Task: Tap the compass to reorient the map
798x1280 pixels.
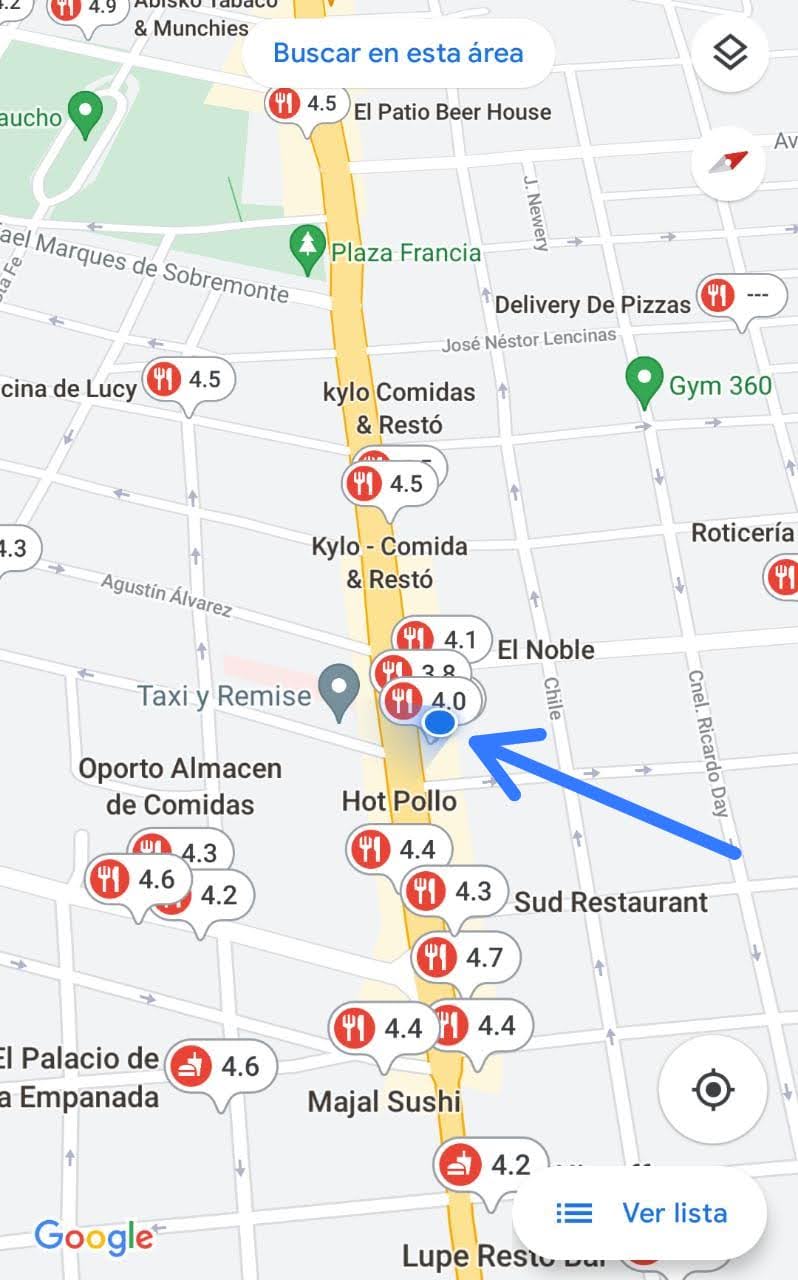Action: 730,161
